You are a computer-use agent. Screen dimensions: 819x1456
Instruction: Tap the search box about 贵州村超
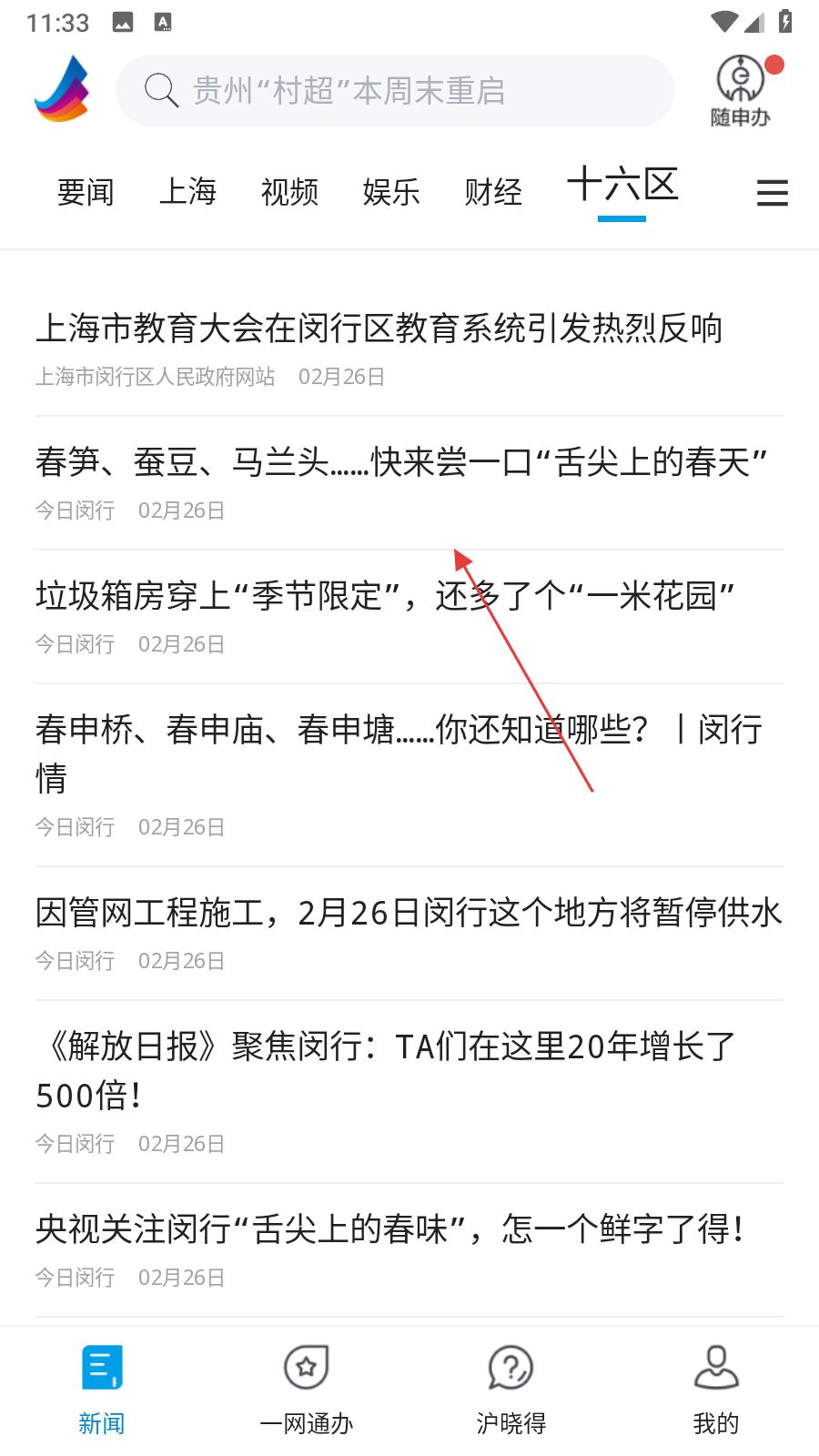point(395,90)
